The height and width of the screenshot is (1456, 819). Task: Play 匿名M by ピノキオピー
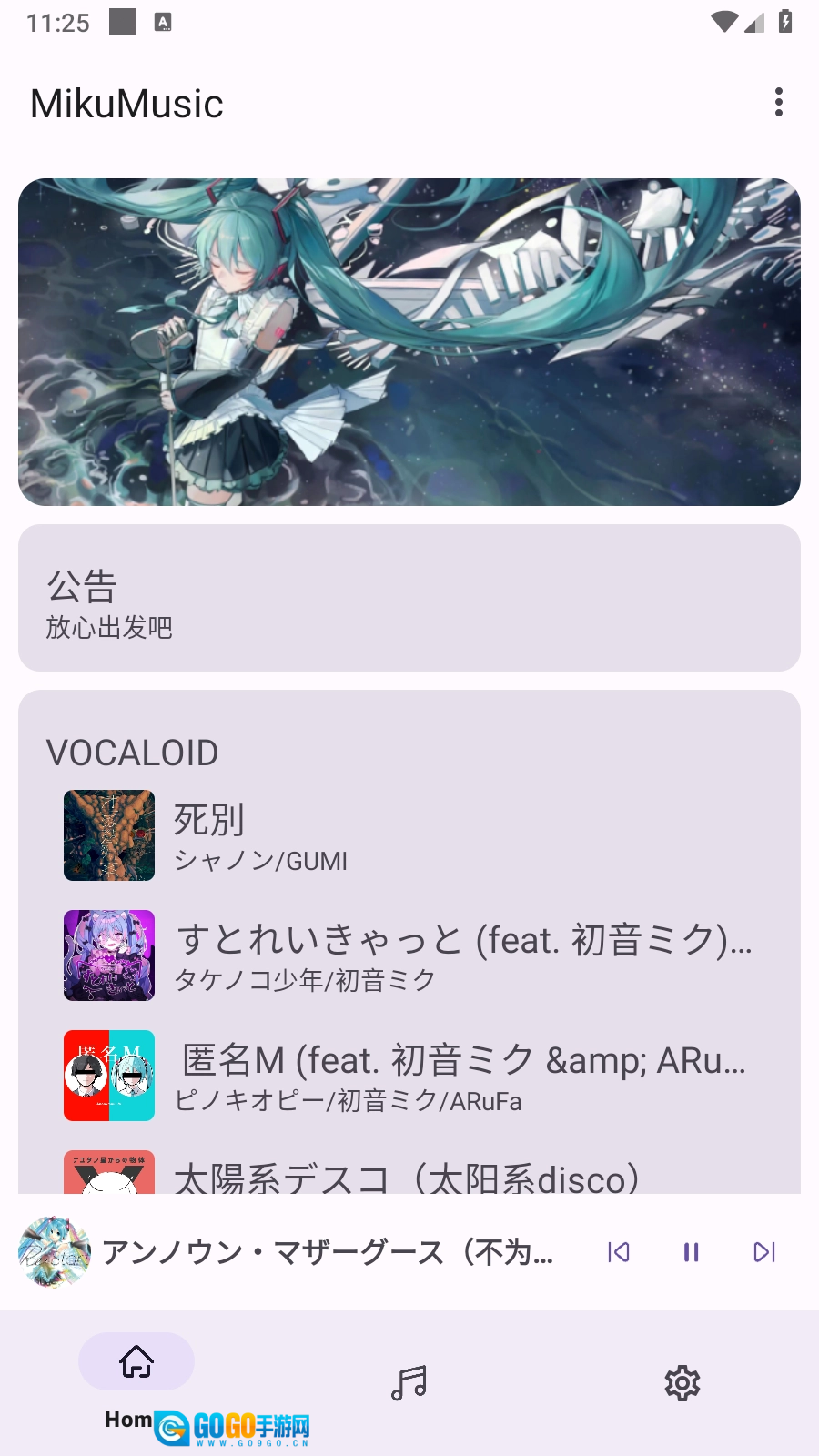409,1076
